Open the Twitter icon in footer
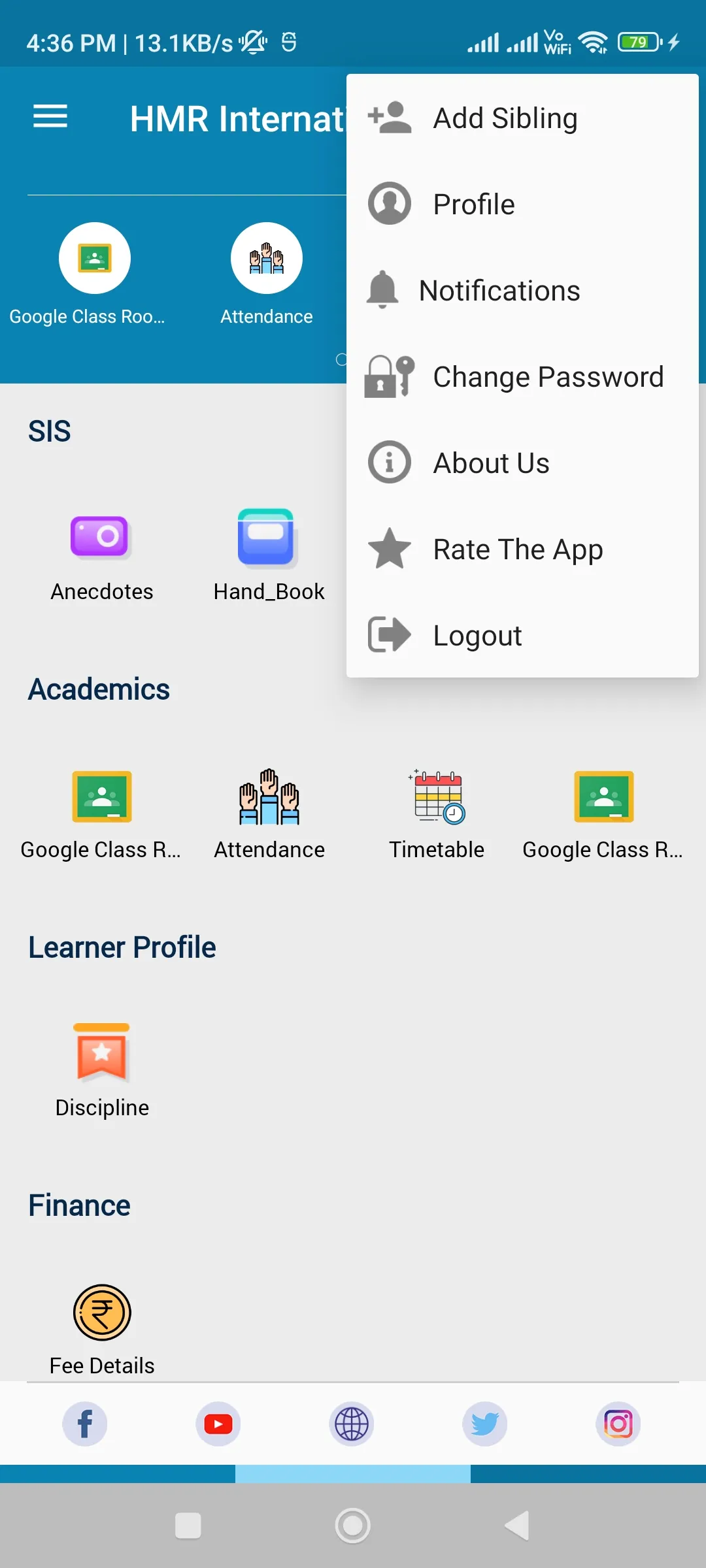 click(484, 1424)
